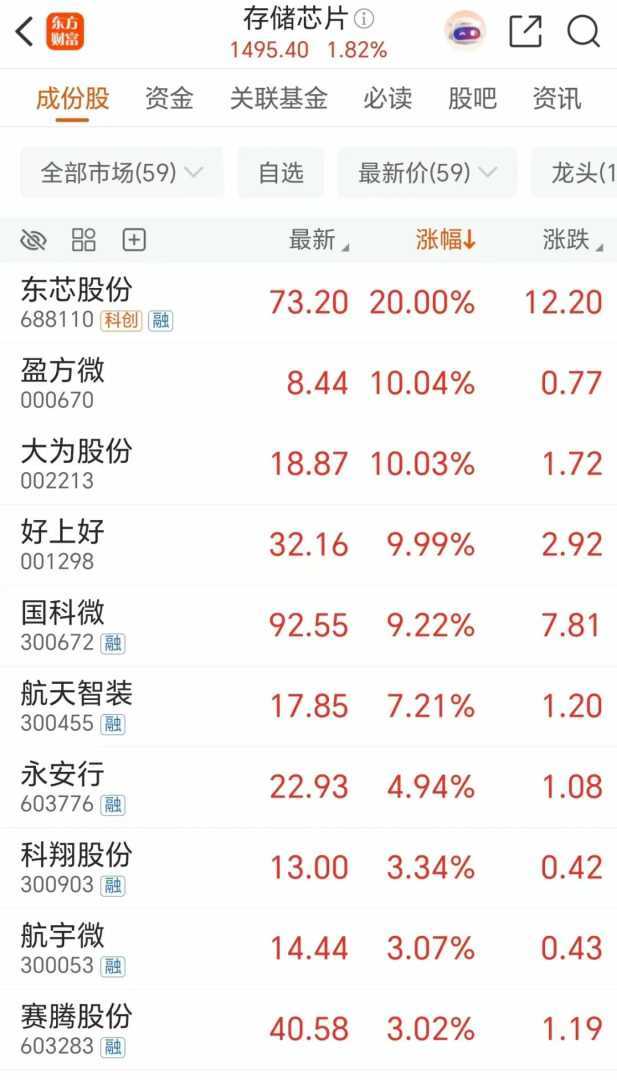
Task: Open the 必读 tab
Action: 387,98
